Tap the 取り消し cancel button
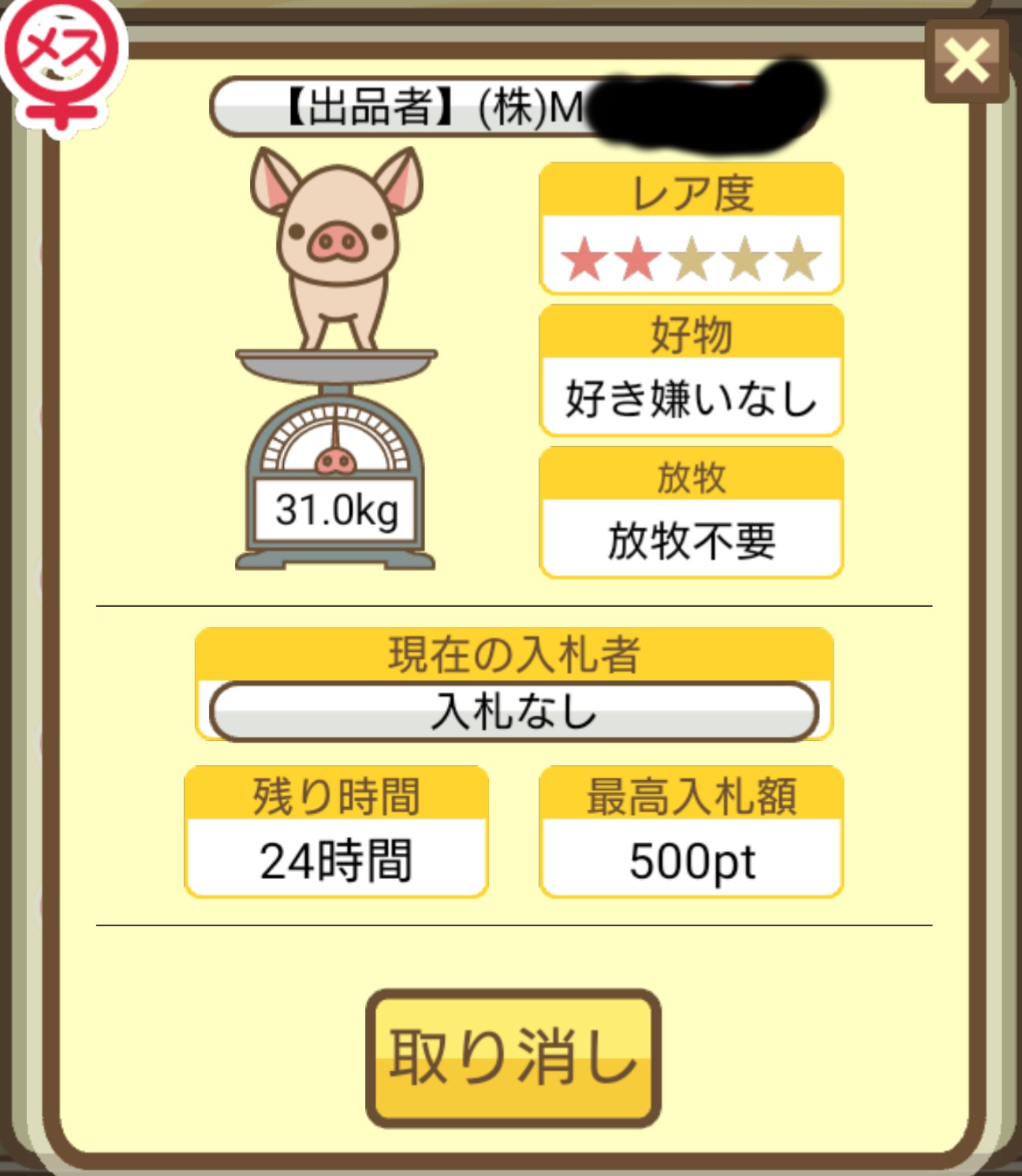 [513, 1057]
